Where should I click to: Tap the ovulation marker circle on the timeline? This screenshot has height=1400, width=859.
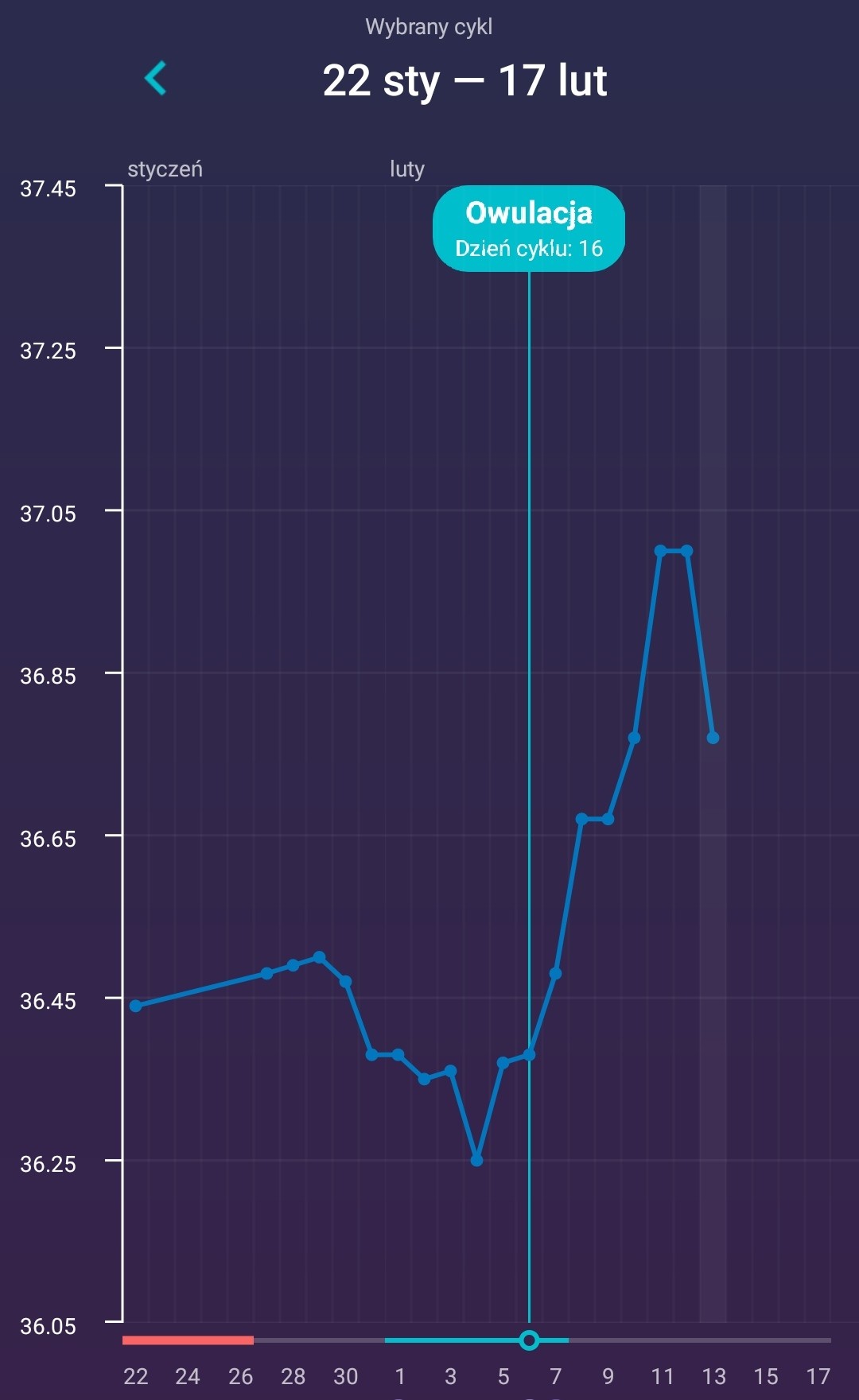click(x=529, y=1340)
